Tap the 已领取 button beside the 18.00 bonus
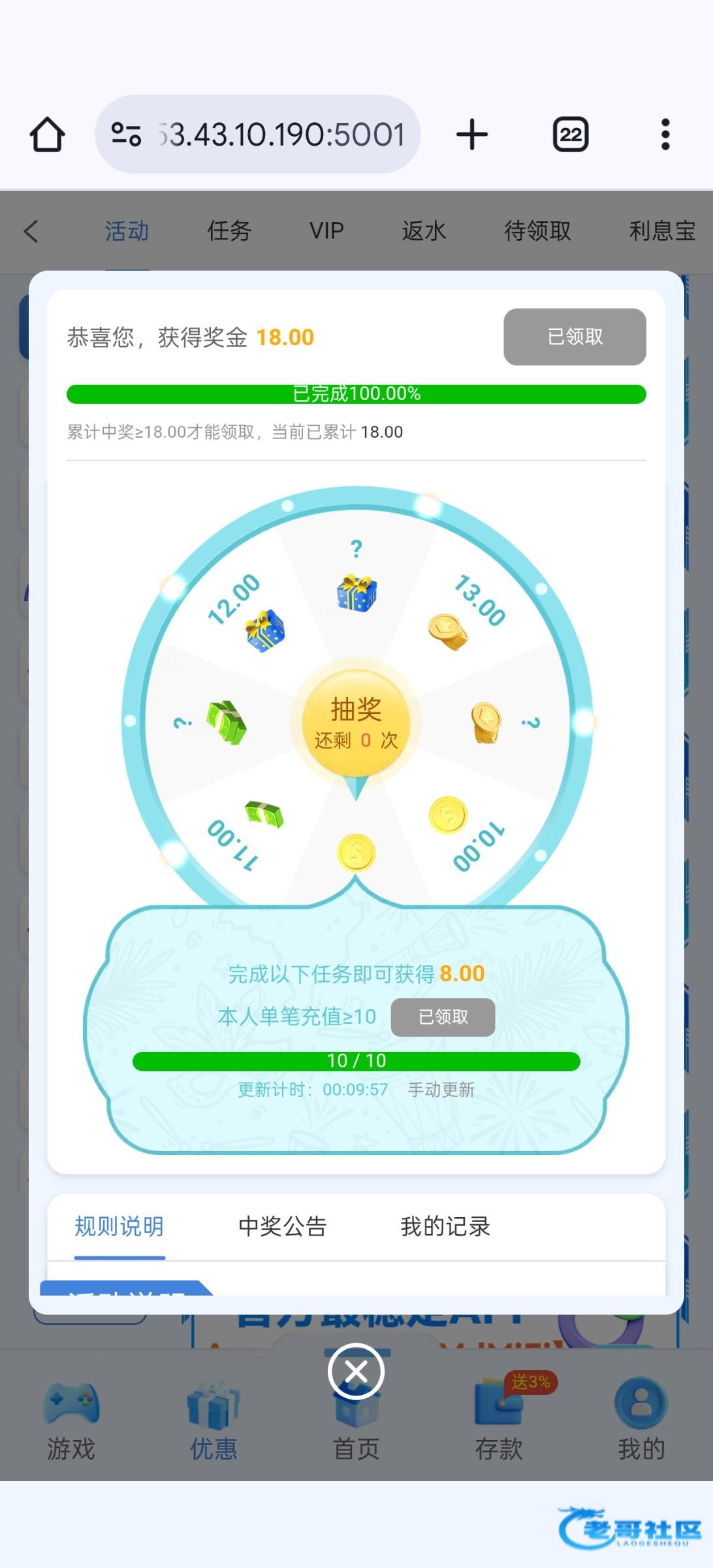This screenshot has width=713, height=1568. click(575, 336)
